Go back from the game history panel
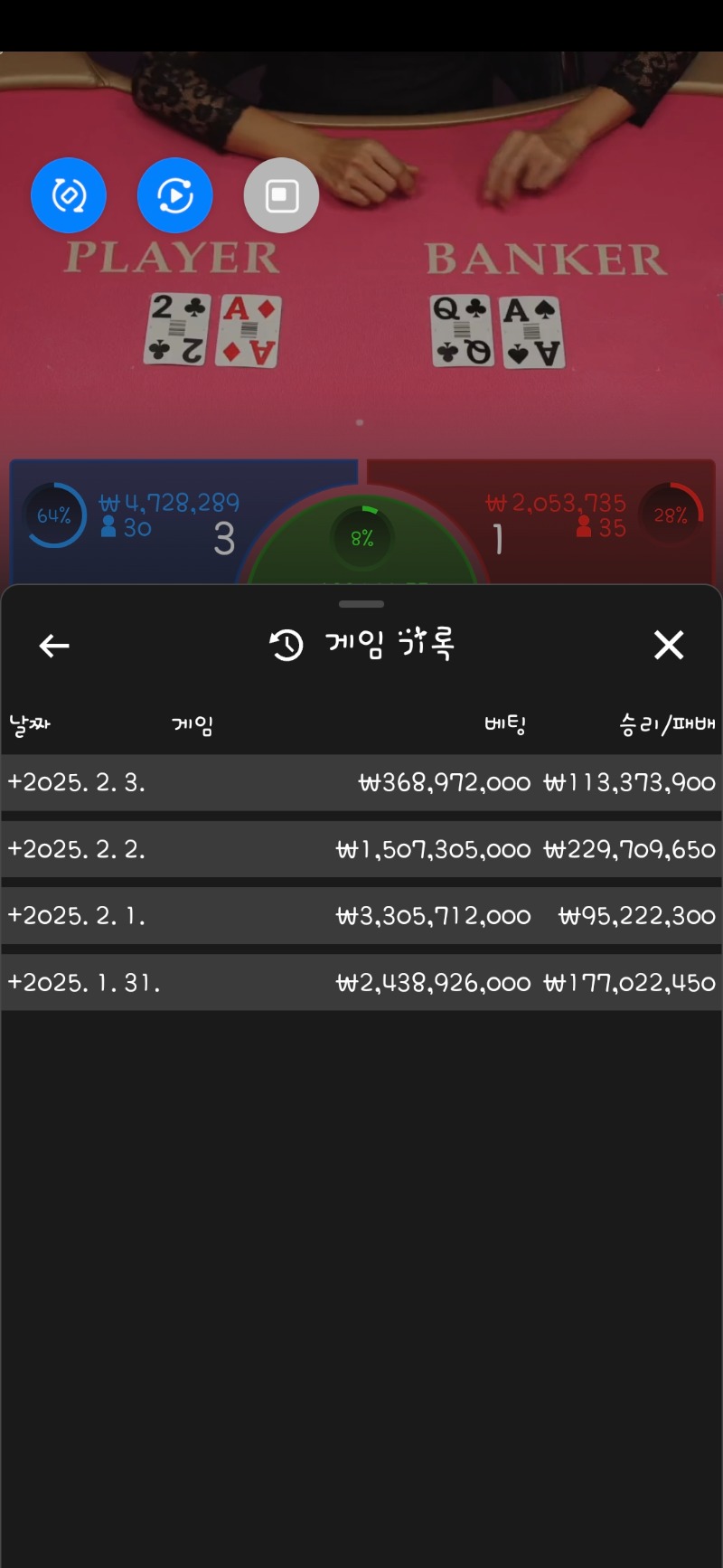The width and height of the screenshot is (723, 1568). [54, 646]
